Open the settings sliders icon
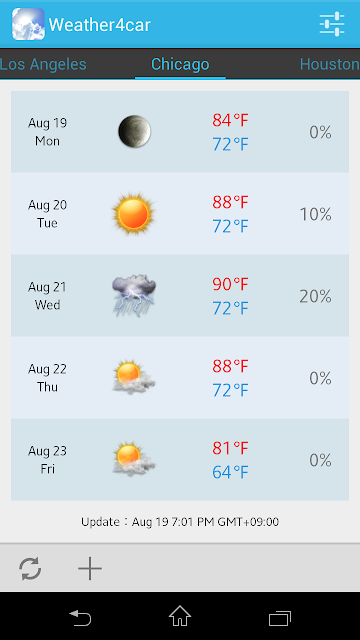Viewport: 360px width, 640px height. [x=332, y=24]
